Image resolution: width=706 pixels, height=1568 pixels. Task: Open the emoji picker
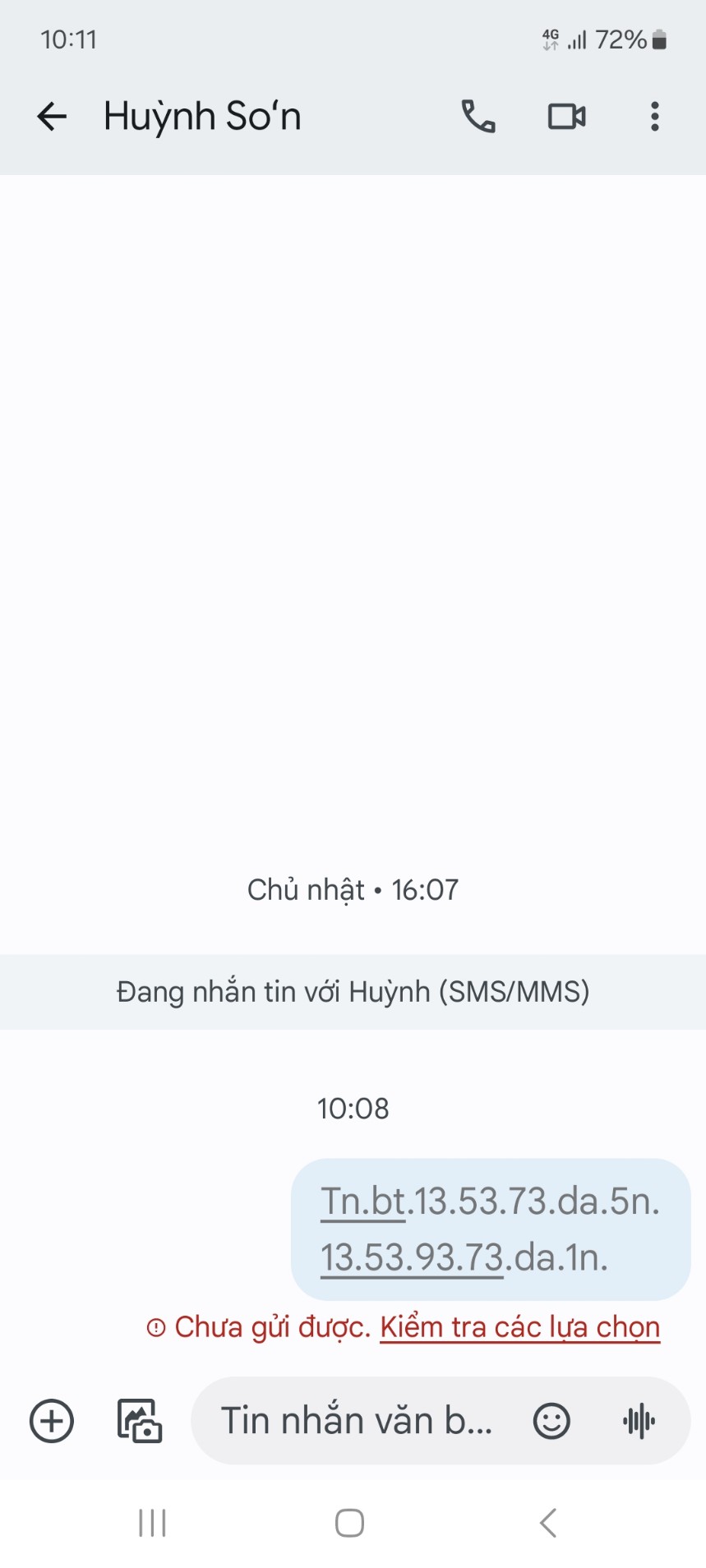coord(551,1421)
